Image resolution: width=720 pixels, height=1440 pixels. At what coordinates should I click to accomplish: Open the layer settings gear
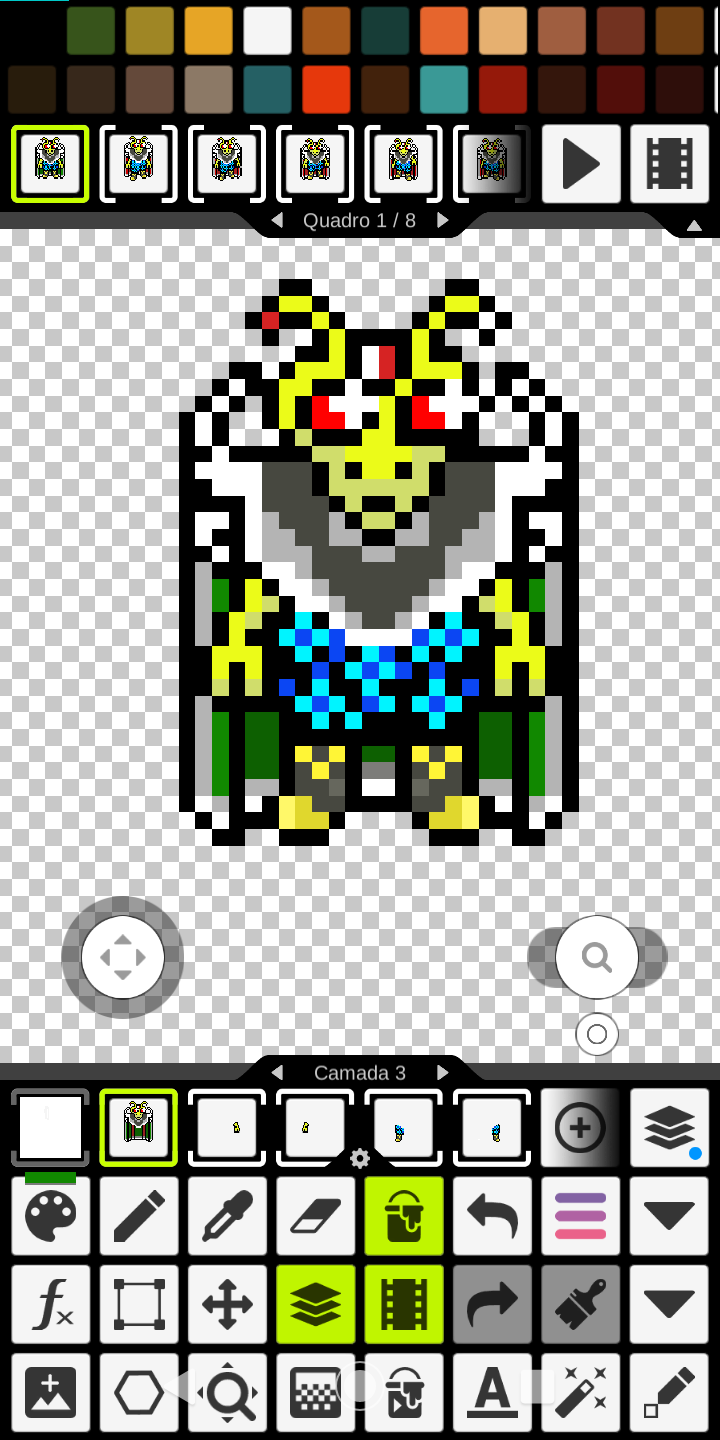coord(360,1158)
